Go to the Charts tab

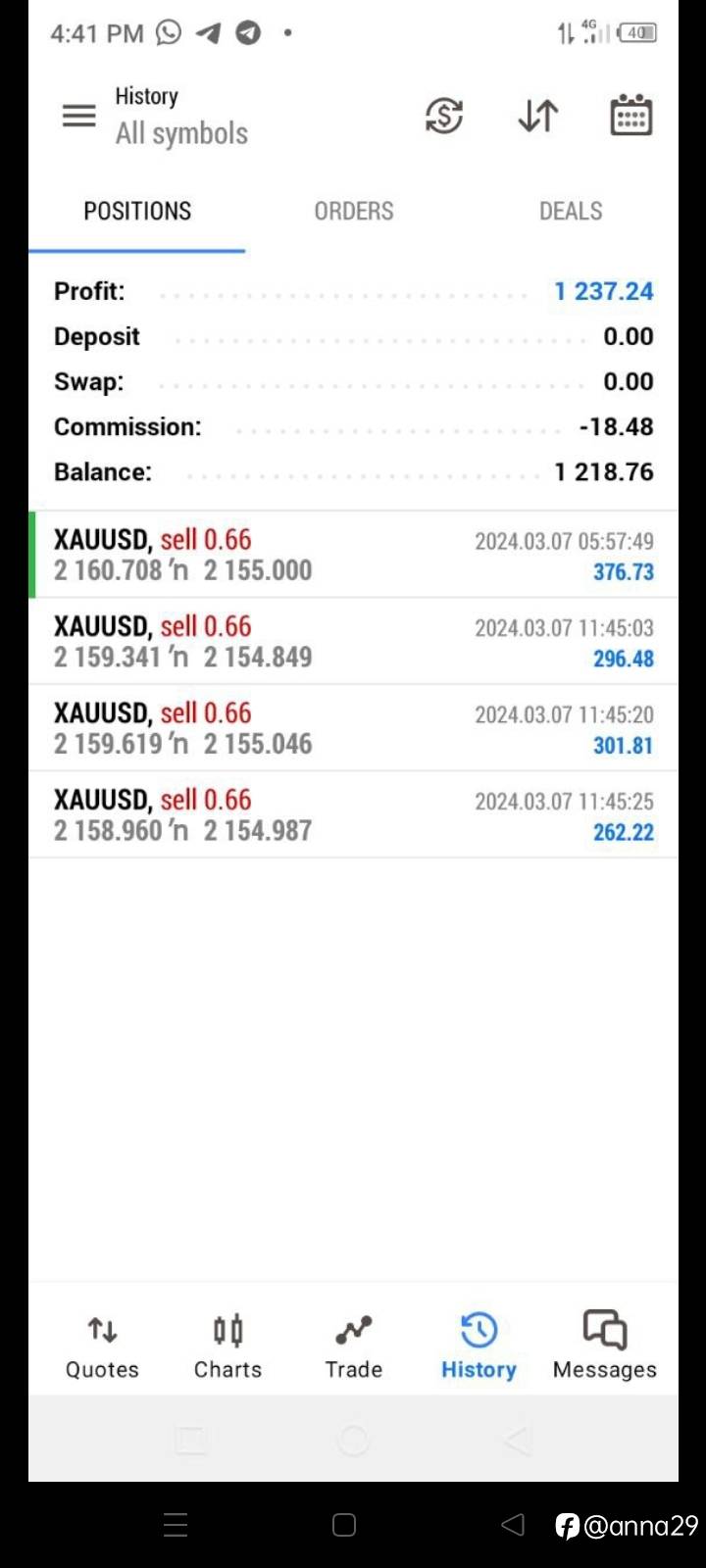pos(227,1347)
